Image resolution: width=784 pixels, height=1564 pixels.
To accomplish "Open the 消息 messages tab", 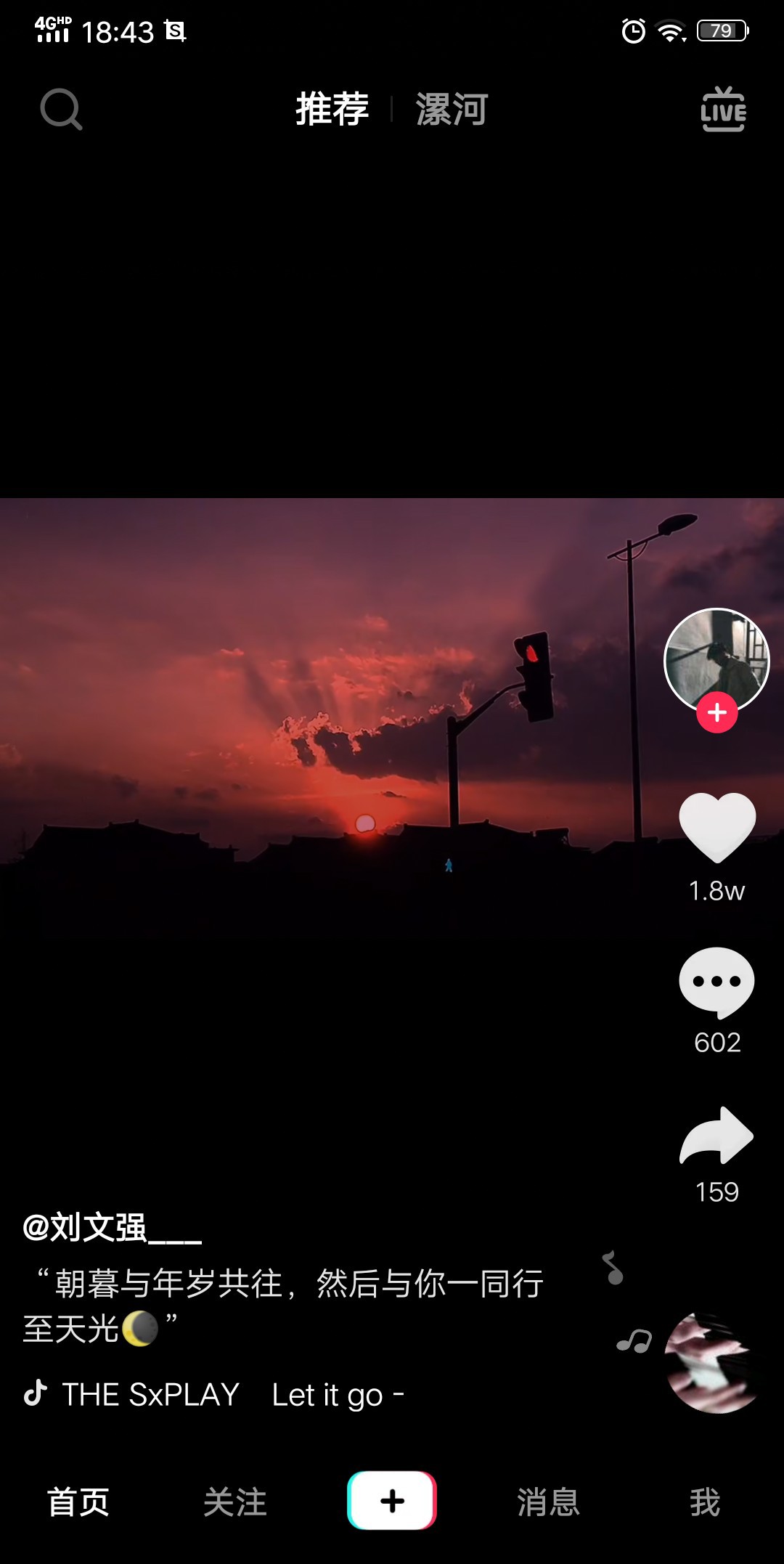I will point(549,1502).
